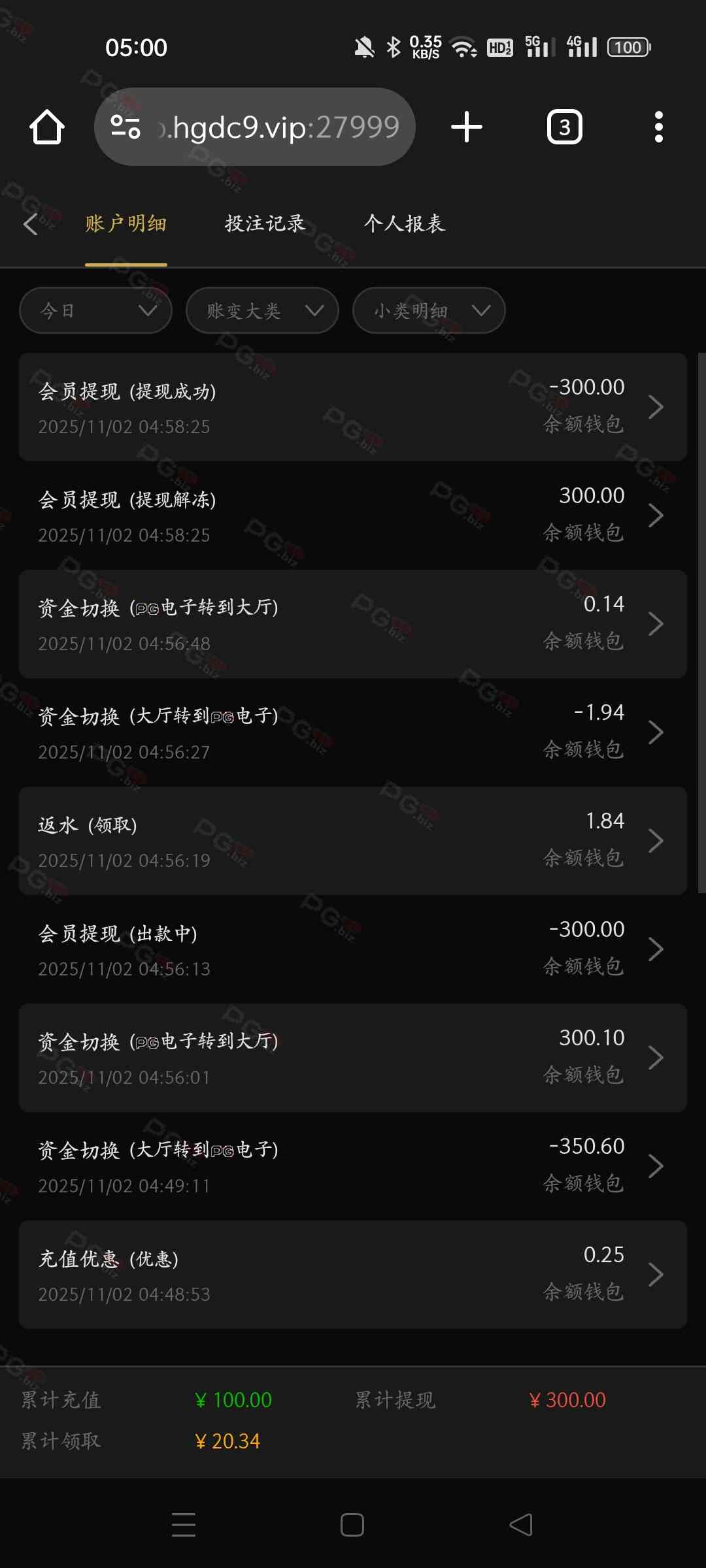706x1568 pixels.
Task: Go back using the page's back arrow
Action: point(31,224)
